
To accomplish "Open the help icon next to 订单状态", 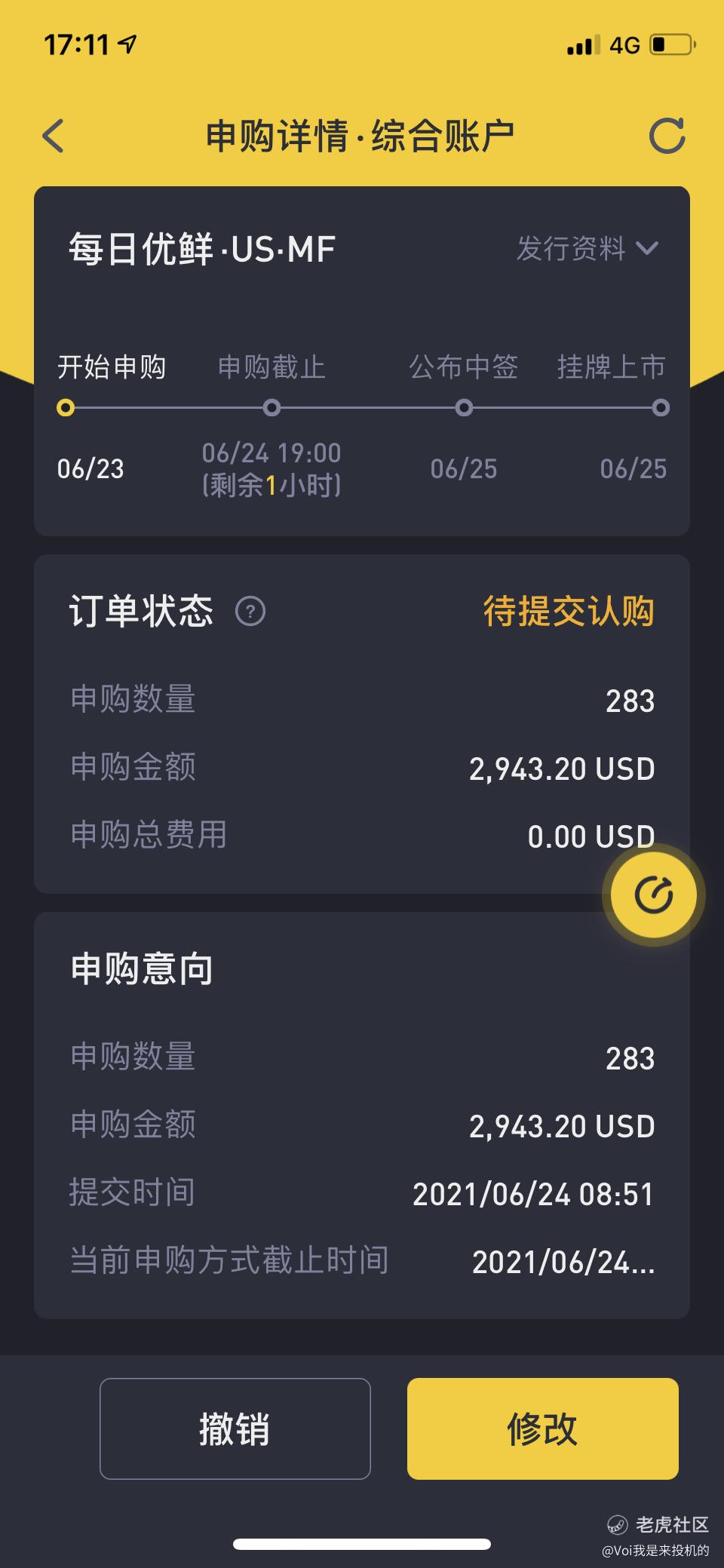I will coord(250,611).
